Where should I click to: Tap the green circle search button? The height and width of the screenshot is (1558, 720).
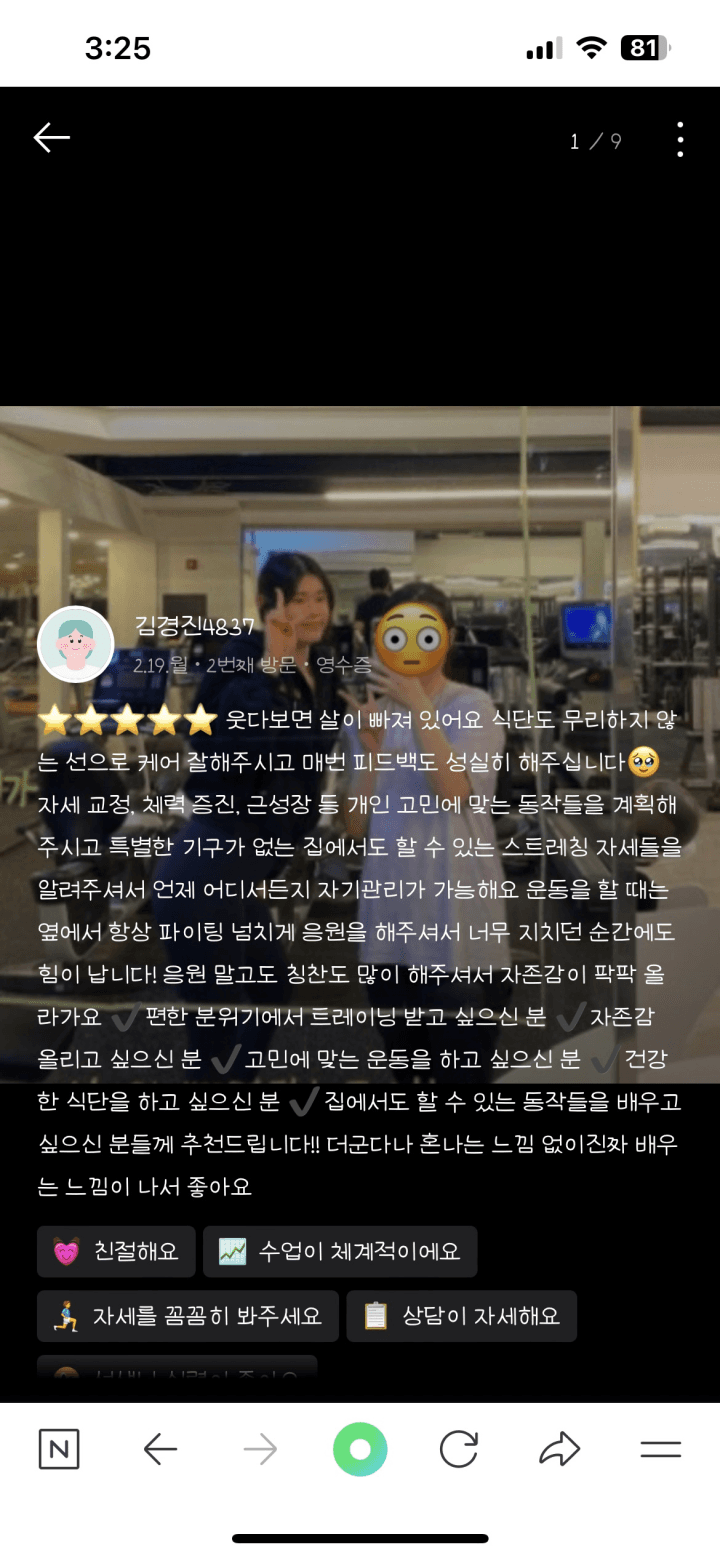pyautogui.click(x=360, y=1449)
